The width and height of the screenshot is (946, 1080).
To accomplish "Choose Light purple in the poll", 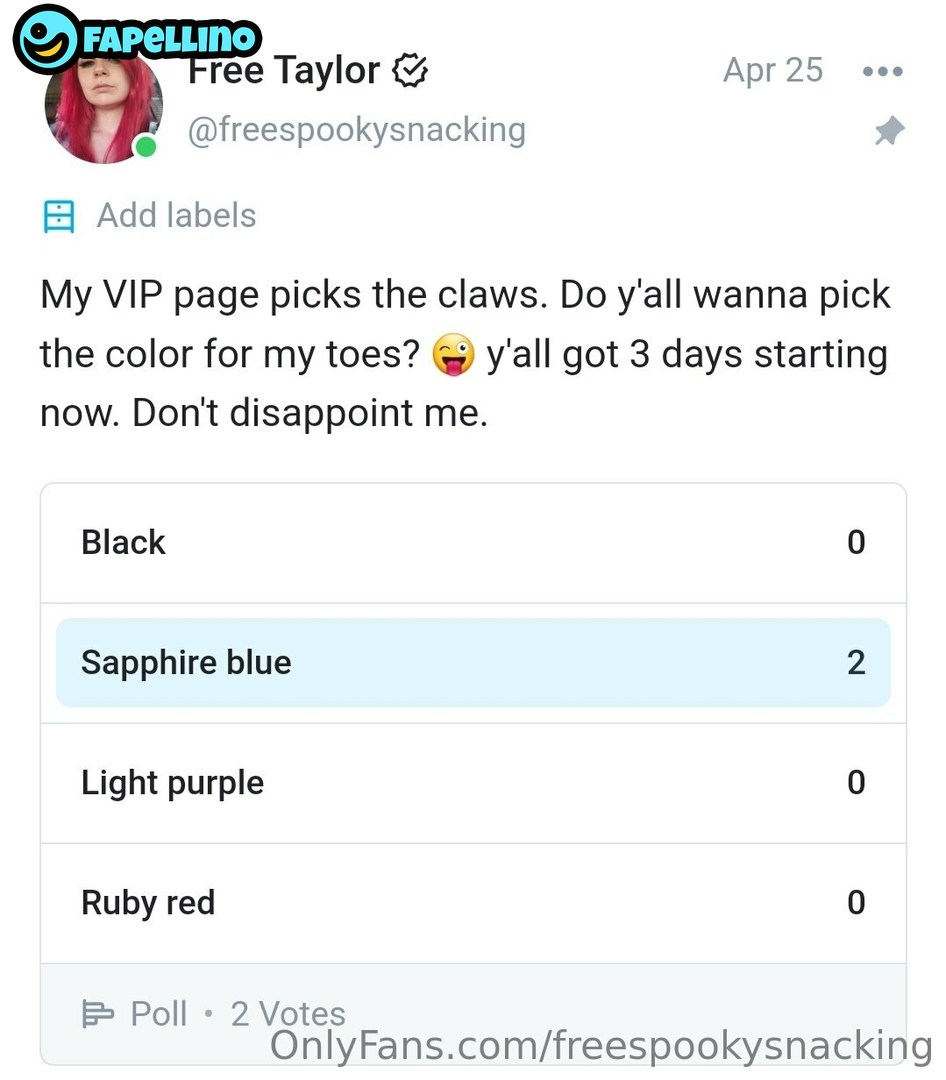I will point(472,783).
